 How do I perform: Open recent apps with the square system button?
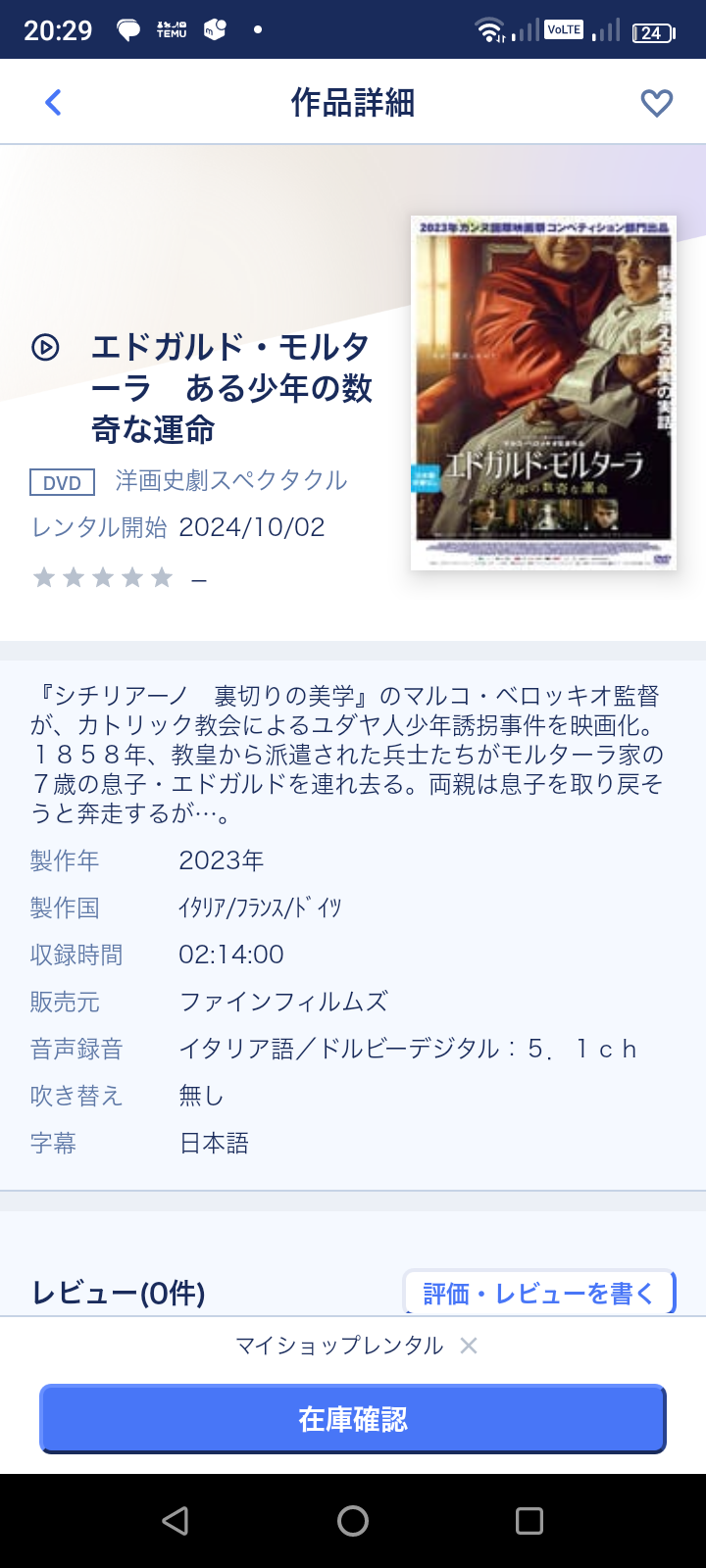click(529, 1520)
